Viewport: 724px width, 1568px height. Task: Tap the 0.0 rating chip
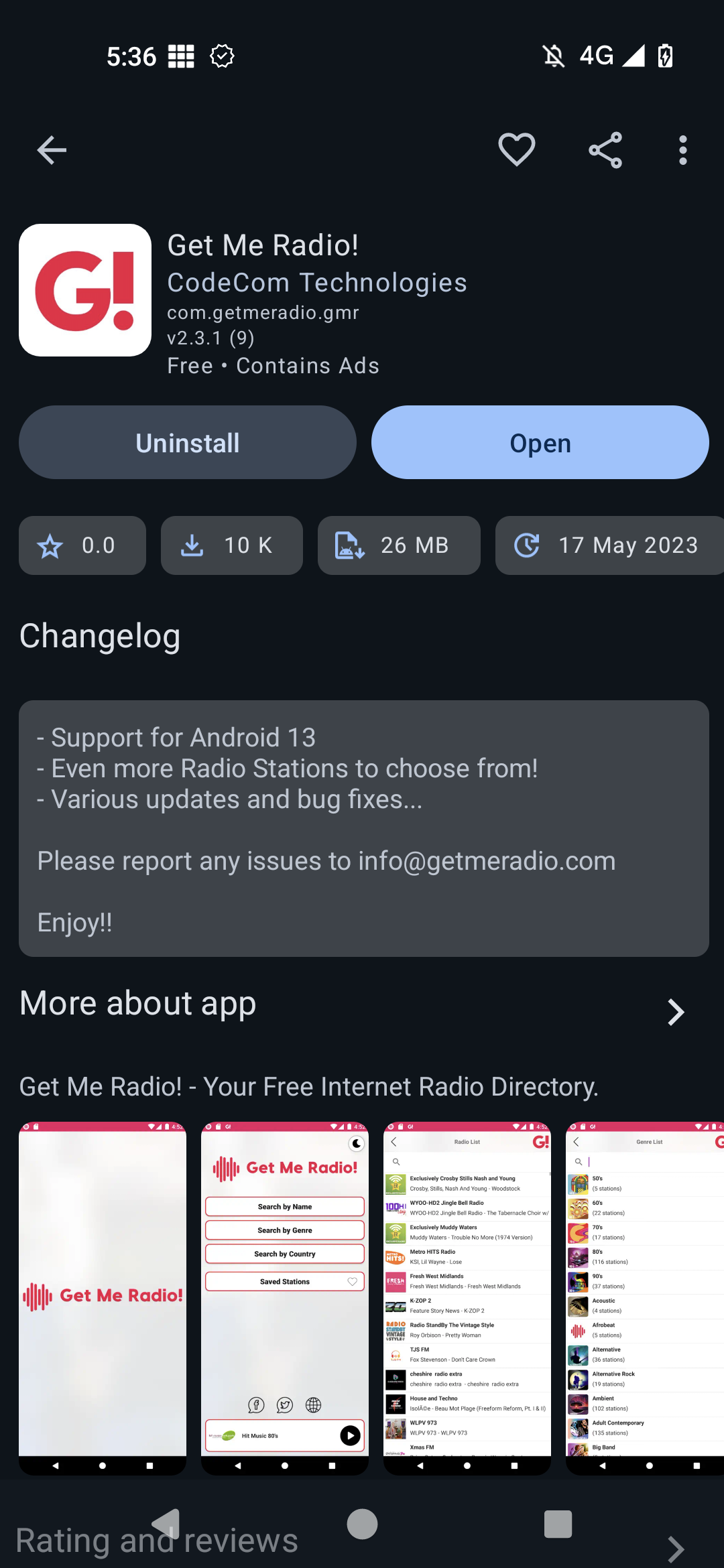coord(82,545)
